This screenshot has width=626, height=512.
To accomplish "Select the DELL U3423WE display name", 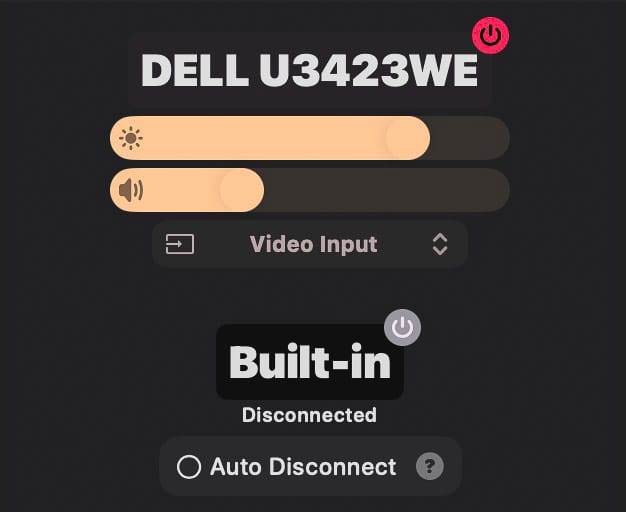I will (309, 70).
